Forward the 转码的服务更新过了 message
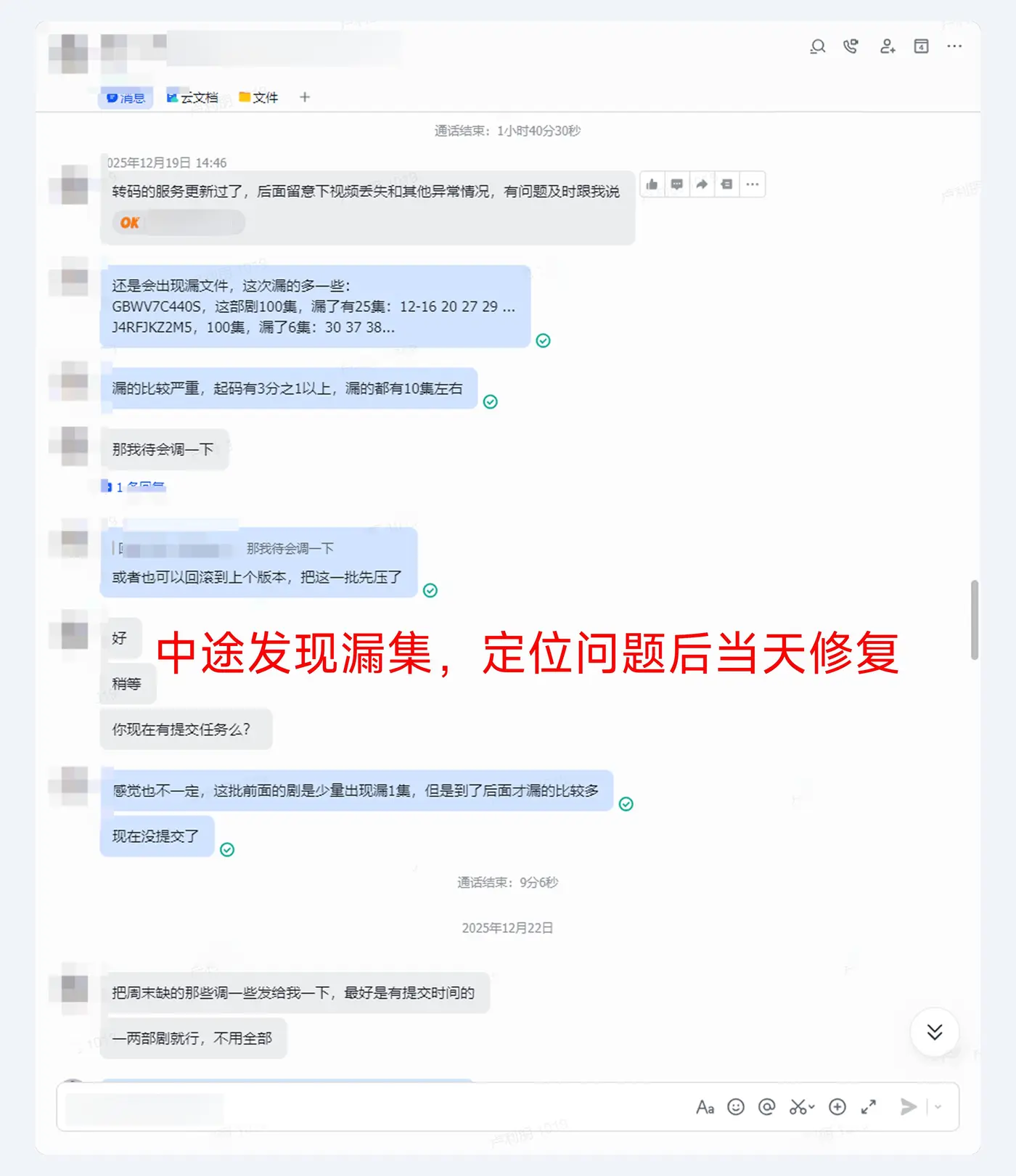The height and width of the screenshot is (1176, 1016). coord(702,184)
